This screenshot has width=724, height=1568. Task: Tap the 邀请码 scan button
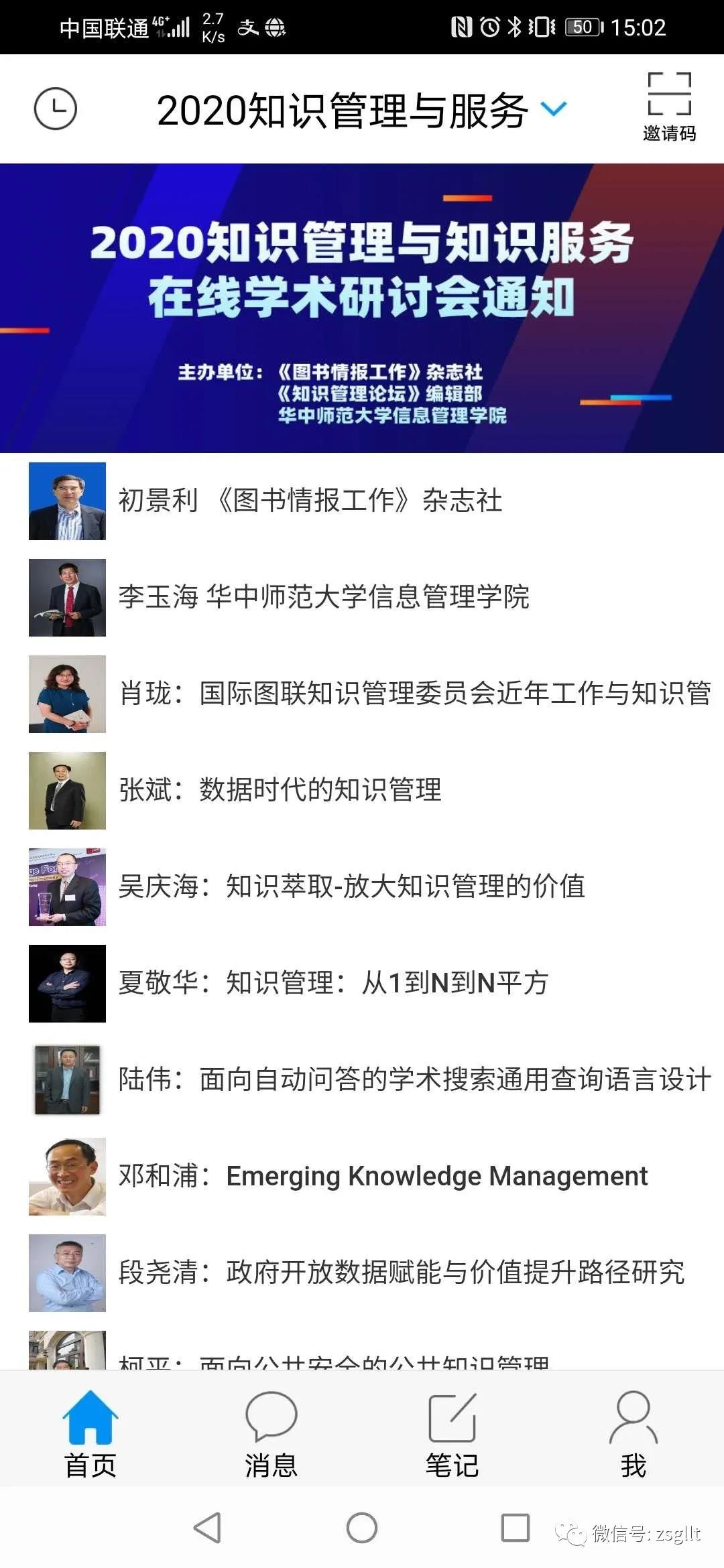(669, 107)
